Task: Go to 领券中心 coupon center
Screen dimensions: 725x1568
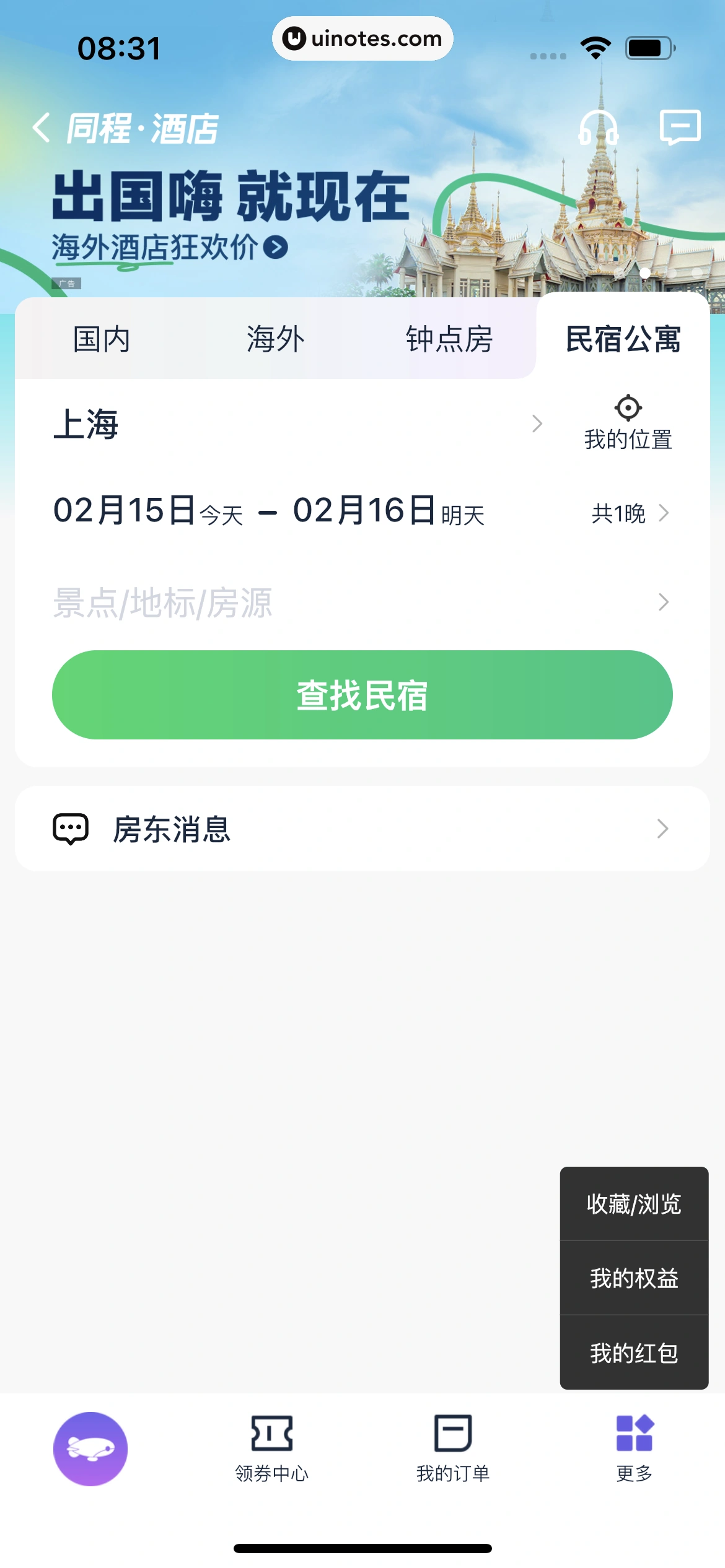Action: (x=271, y=1448)
